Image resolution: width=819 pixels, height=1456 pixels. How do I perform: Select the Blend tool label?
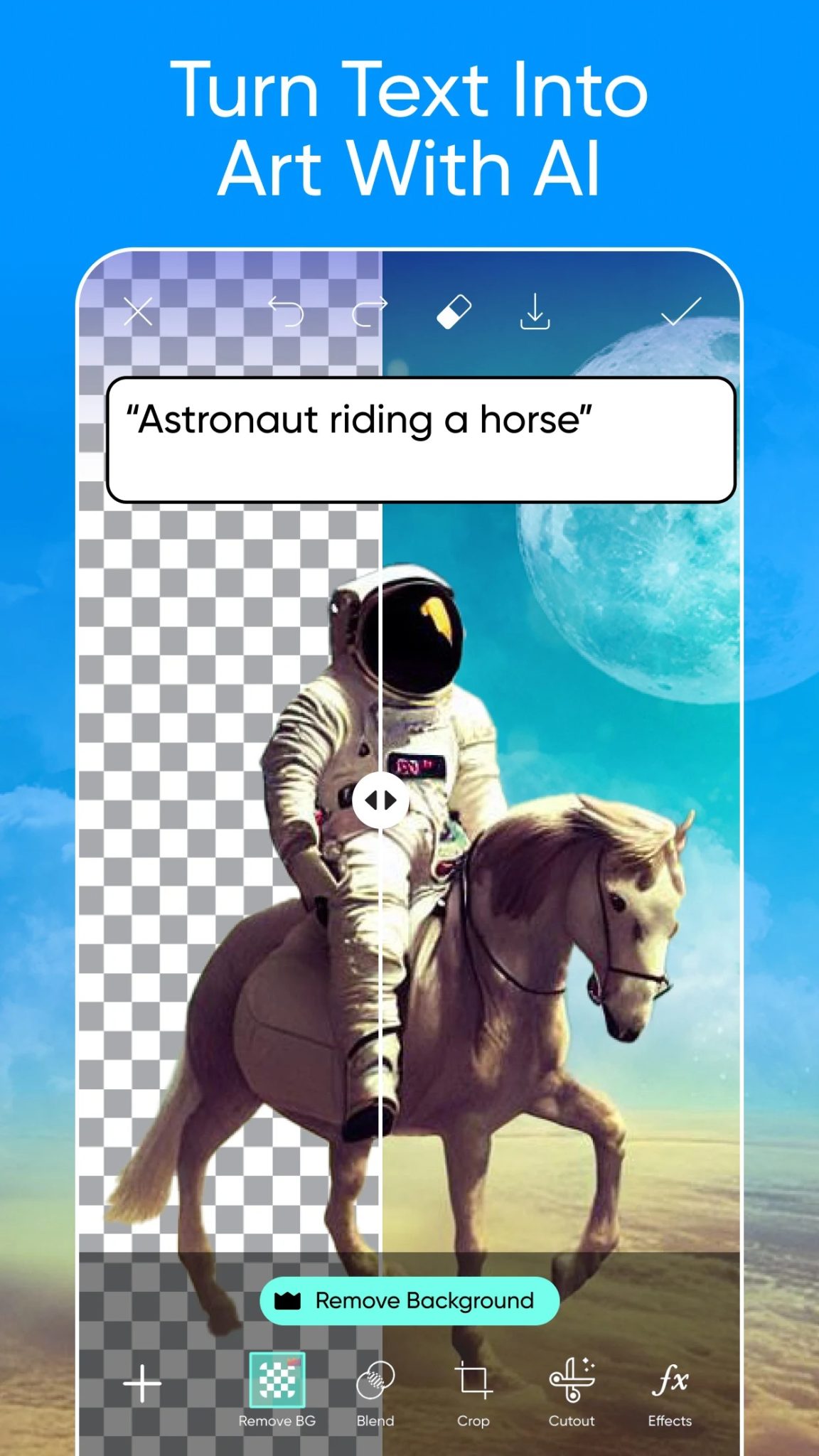377,1421
